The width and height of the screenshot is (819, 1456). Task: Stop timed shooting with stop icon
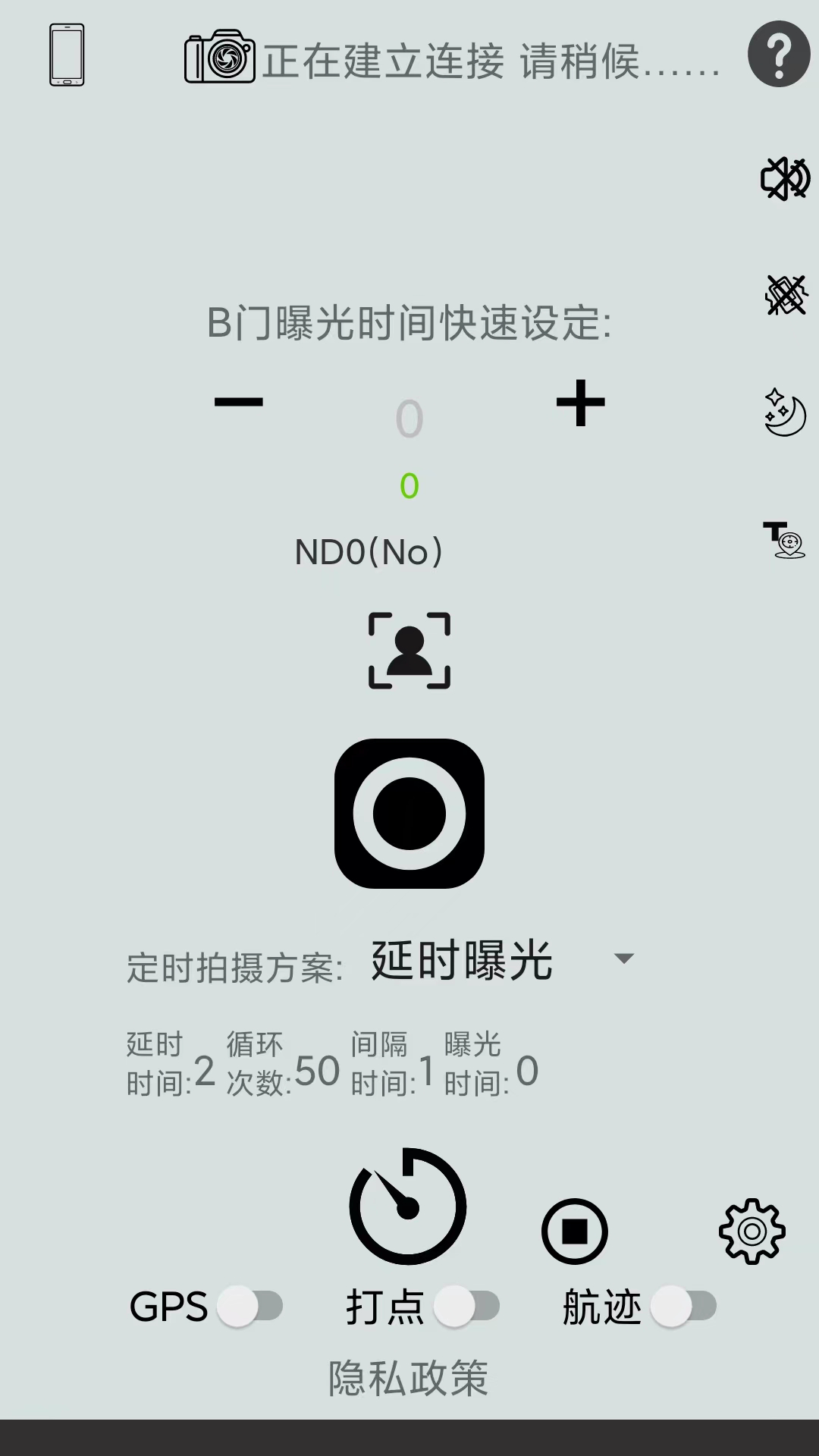click(574, 1232)
